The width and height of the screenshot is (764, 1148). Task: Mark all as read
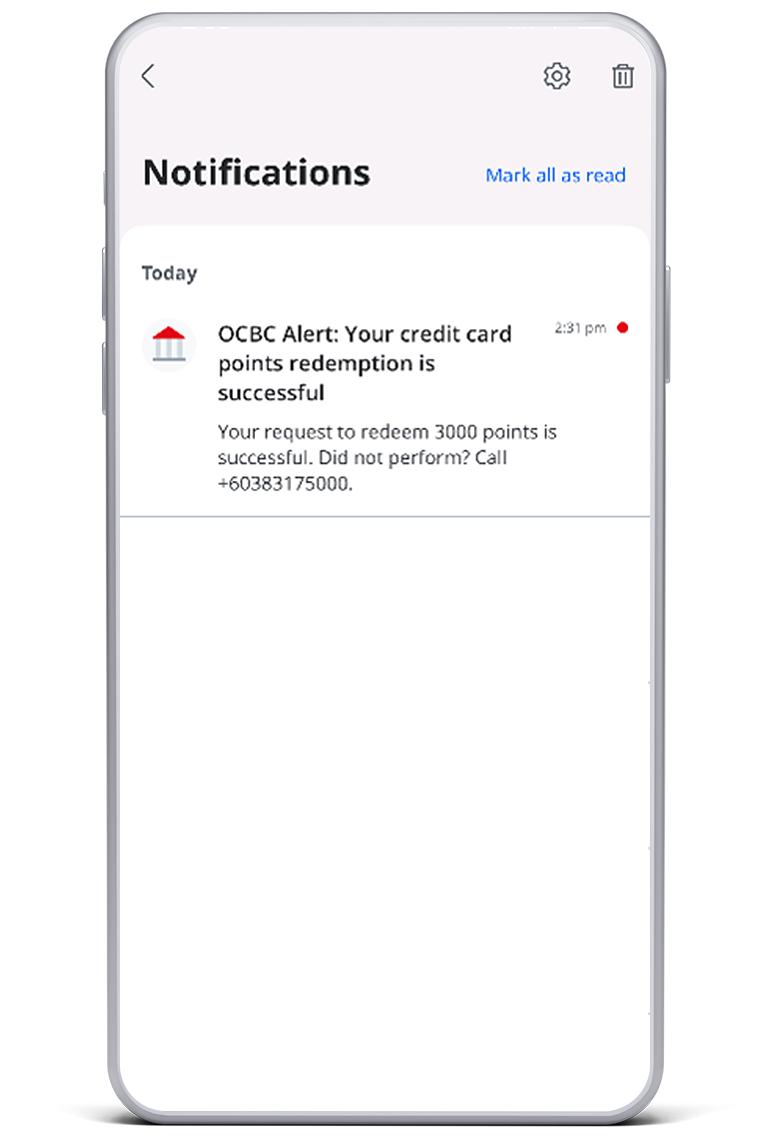click(x=555, y=175)
